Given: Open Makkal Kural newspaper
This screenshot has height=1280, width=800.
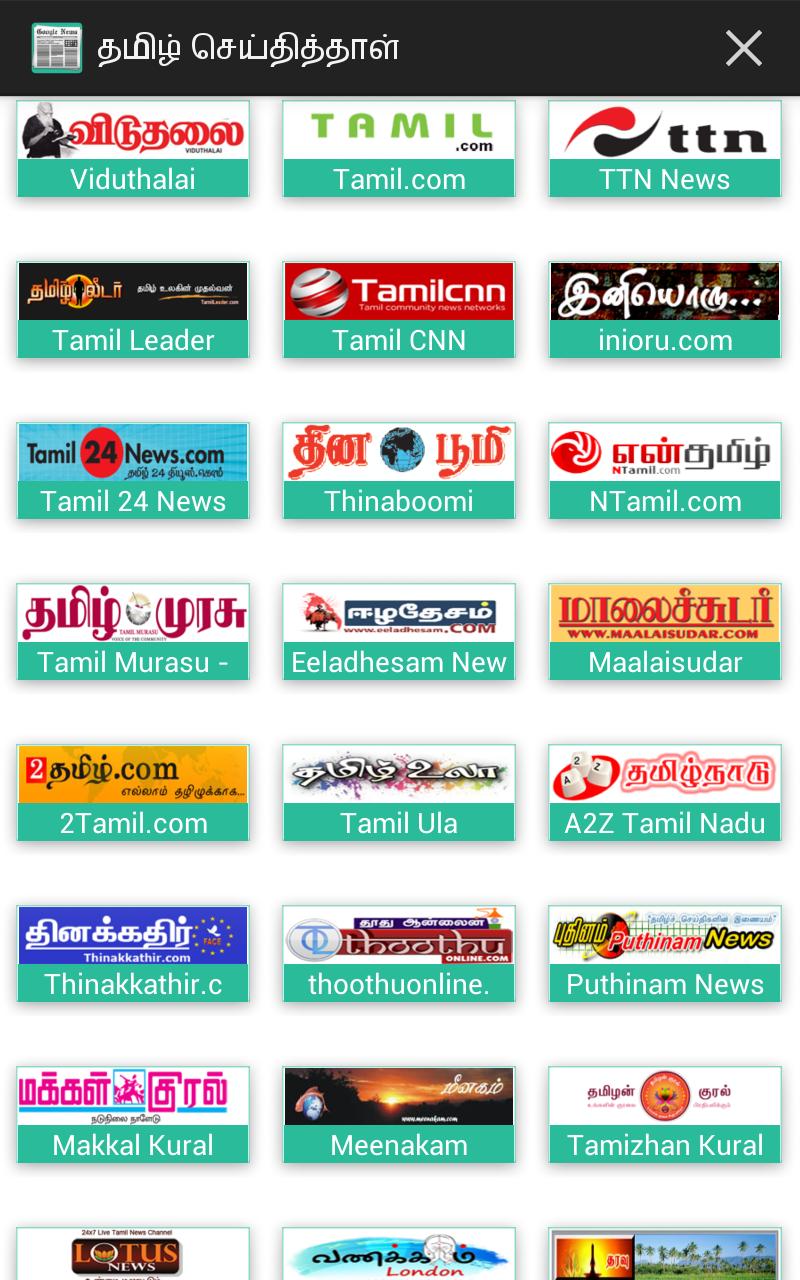Looking at the screenshot, I should point(133,1115).
